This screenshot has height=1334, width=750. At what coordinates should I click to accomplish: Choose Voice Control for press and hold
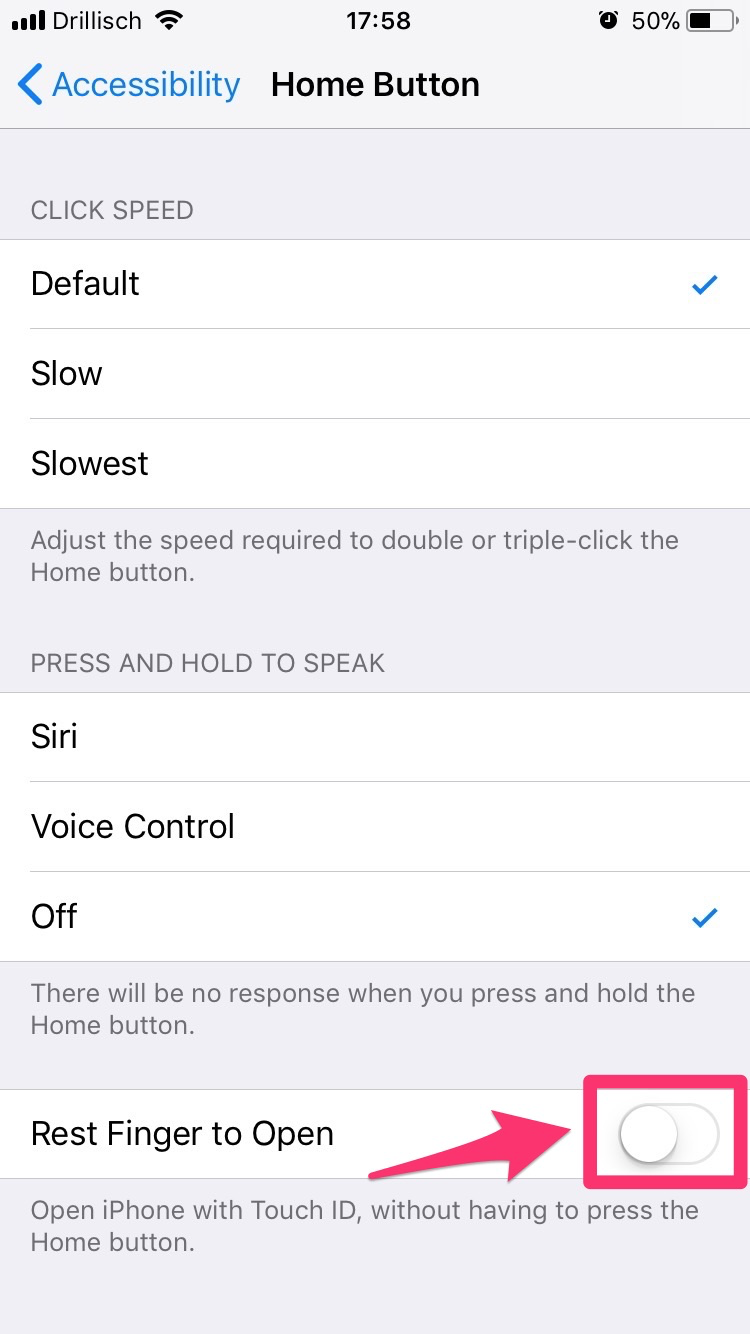[x=374, y=827]
